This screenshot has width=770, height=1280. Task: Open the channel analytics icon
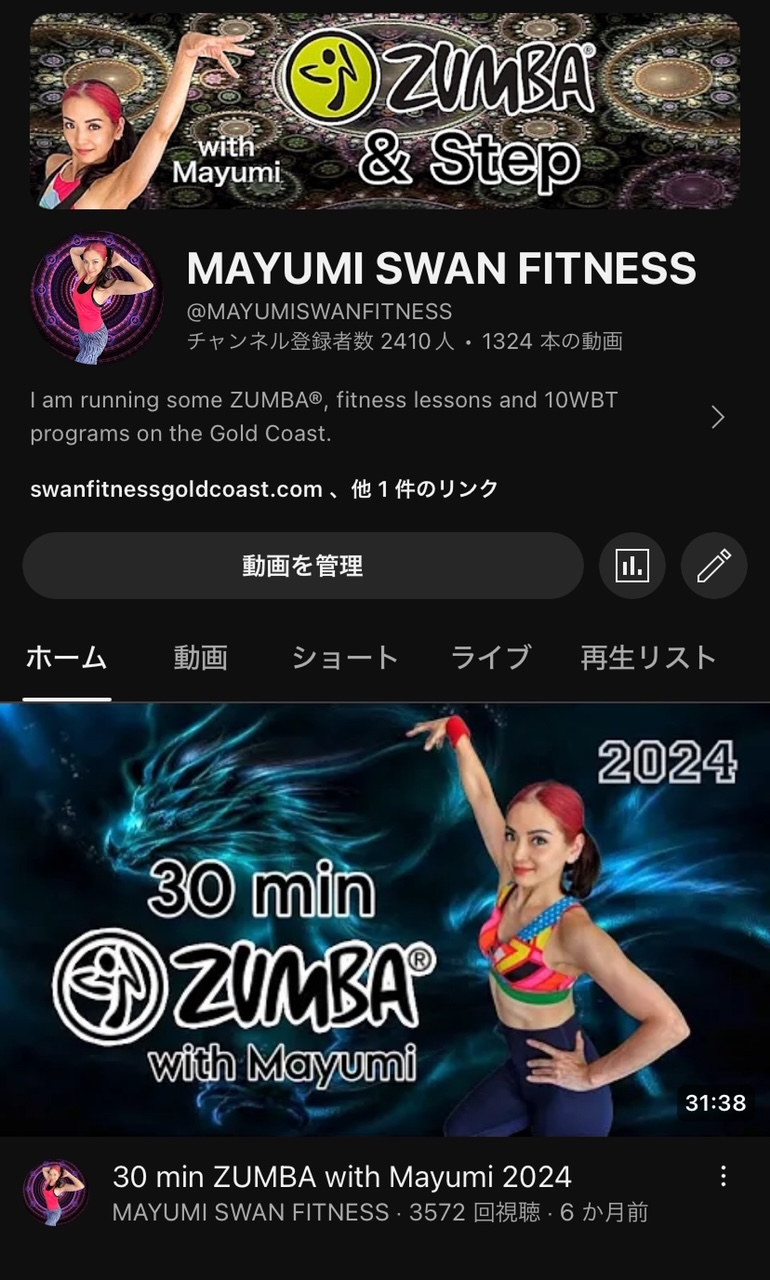[632, 566]
